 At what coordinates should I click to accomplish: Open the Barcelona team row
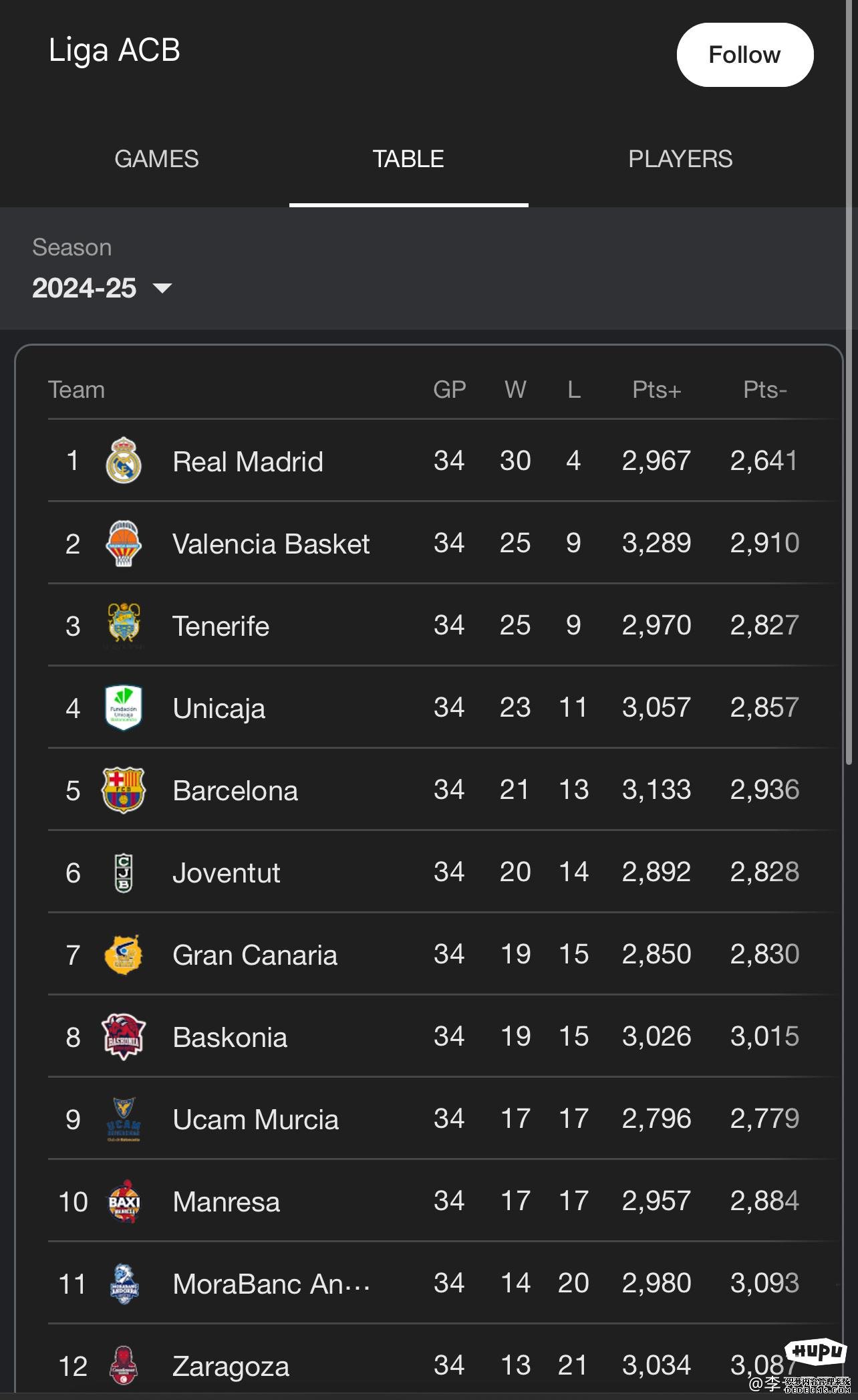pos(444,790)
